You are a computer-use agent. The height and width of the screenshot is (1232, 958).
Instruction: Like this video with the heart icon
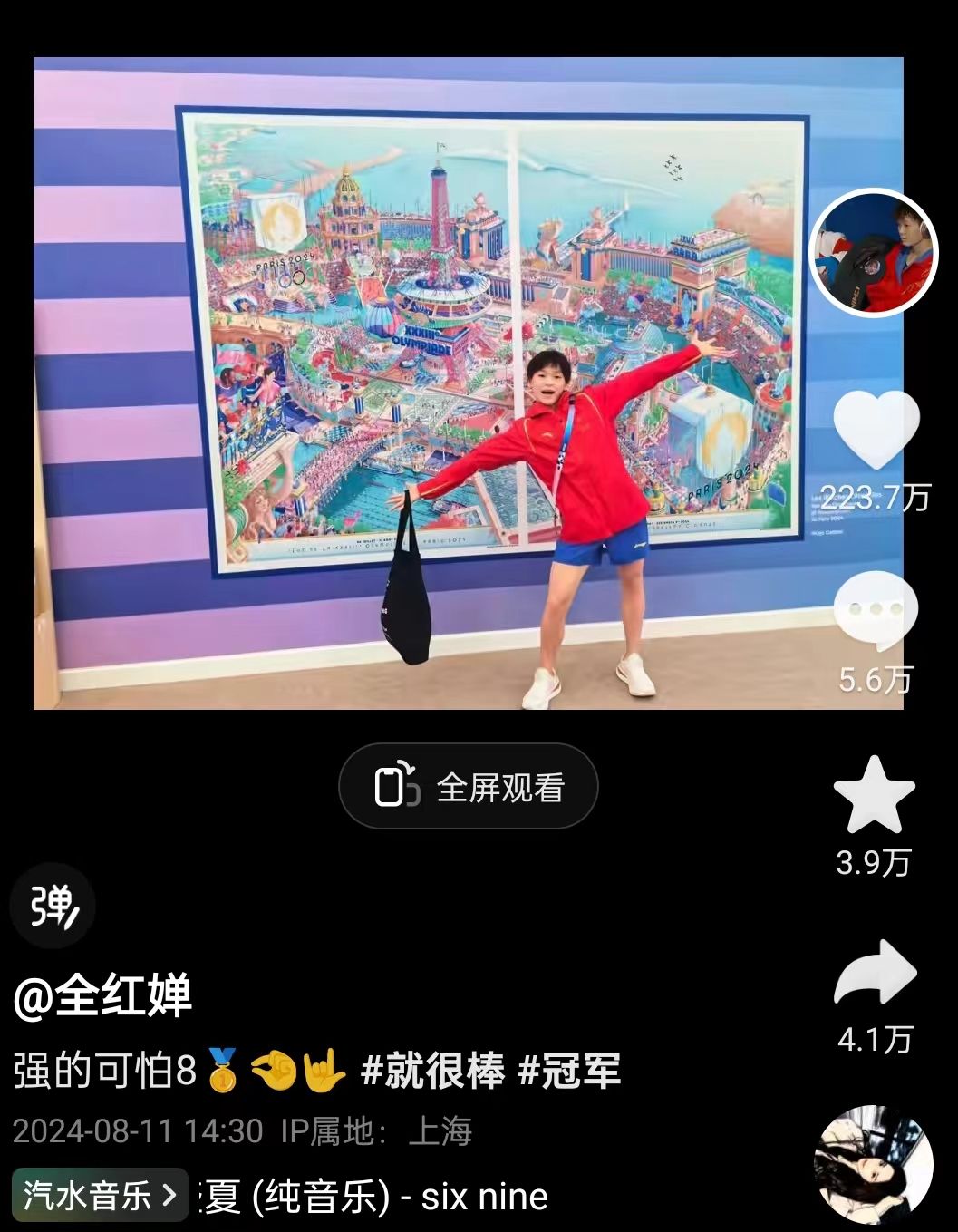pos(875,430)
